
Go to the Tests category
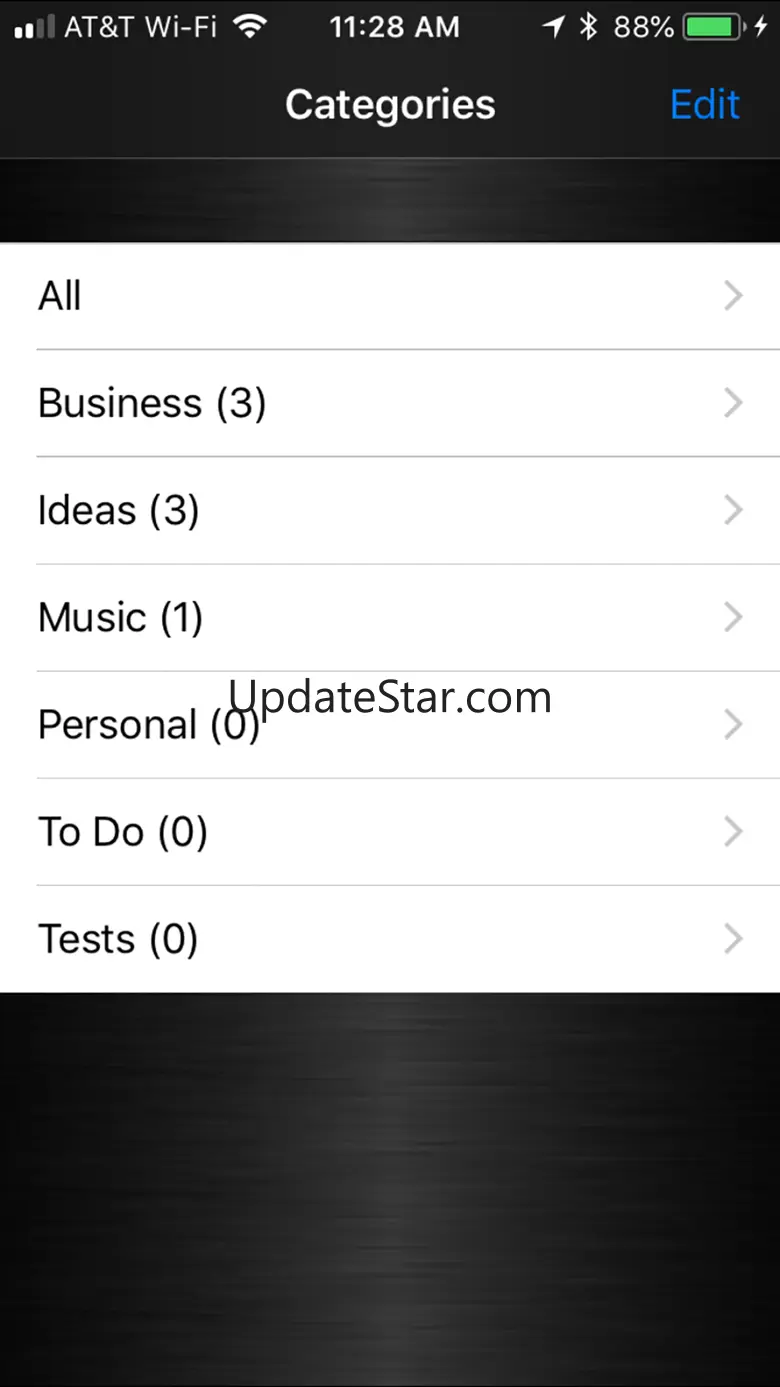coord(390,938)
